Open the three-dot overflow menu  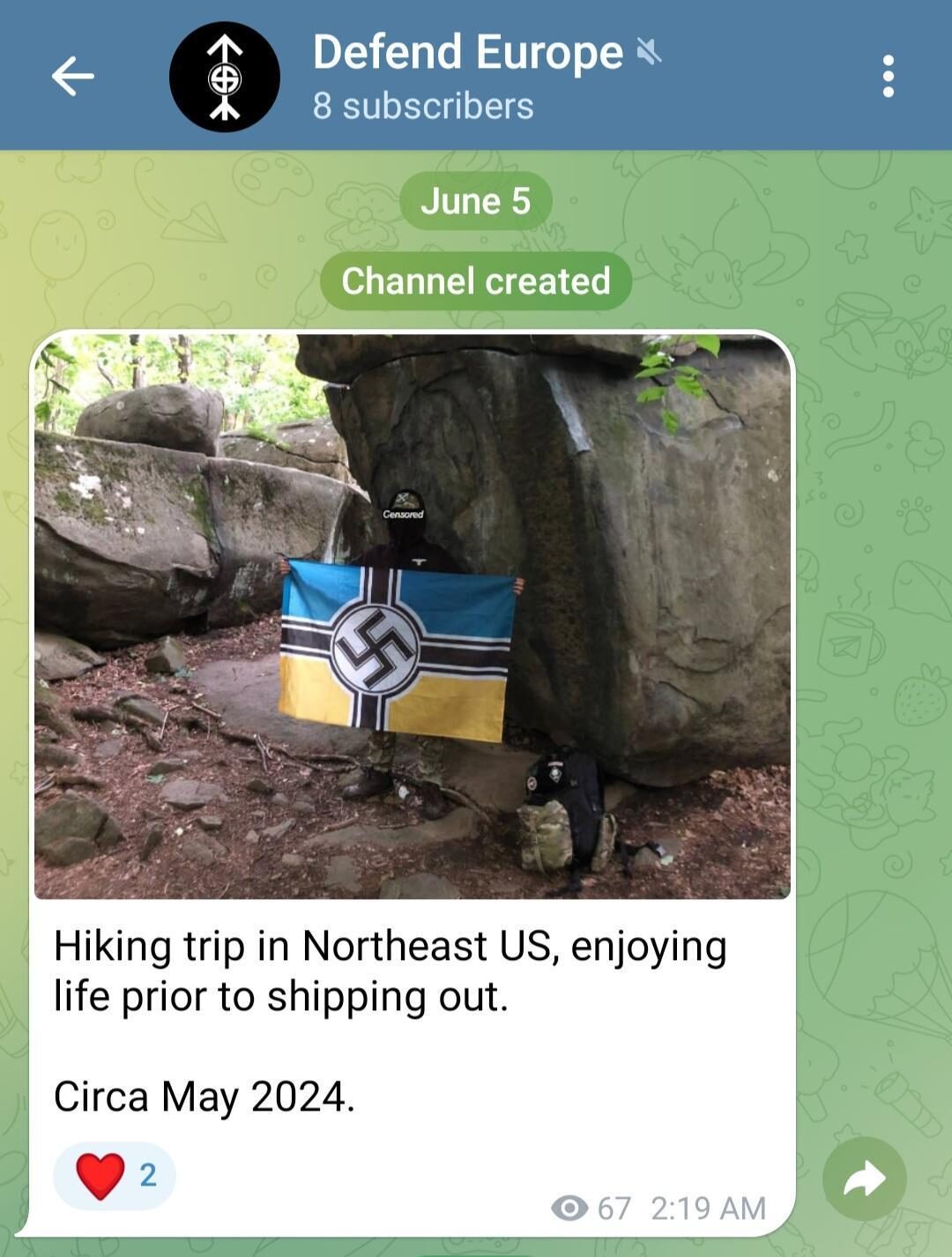click(888, 76)
